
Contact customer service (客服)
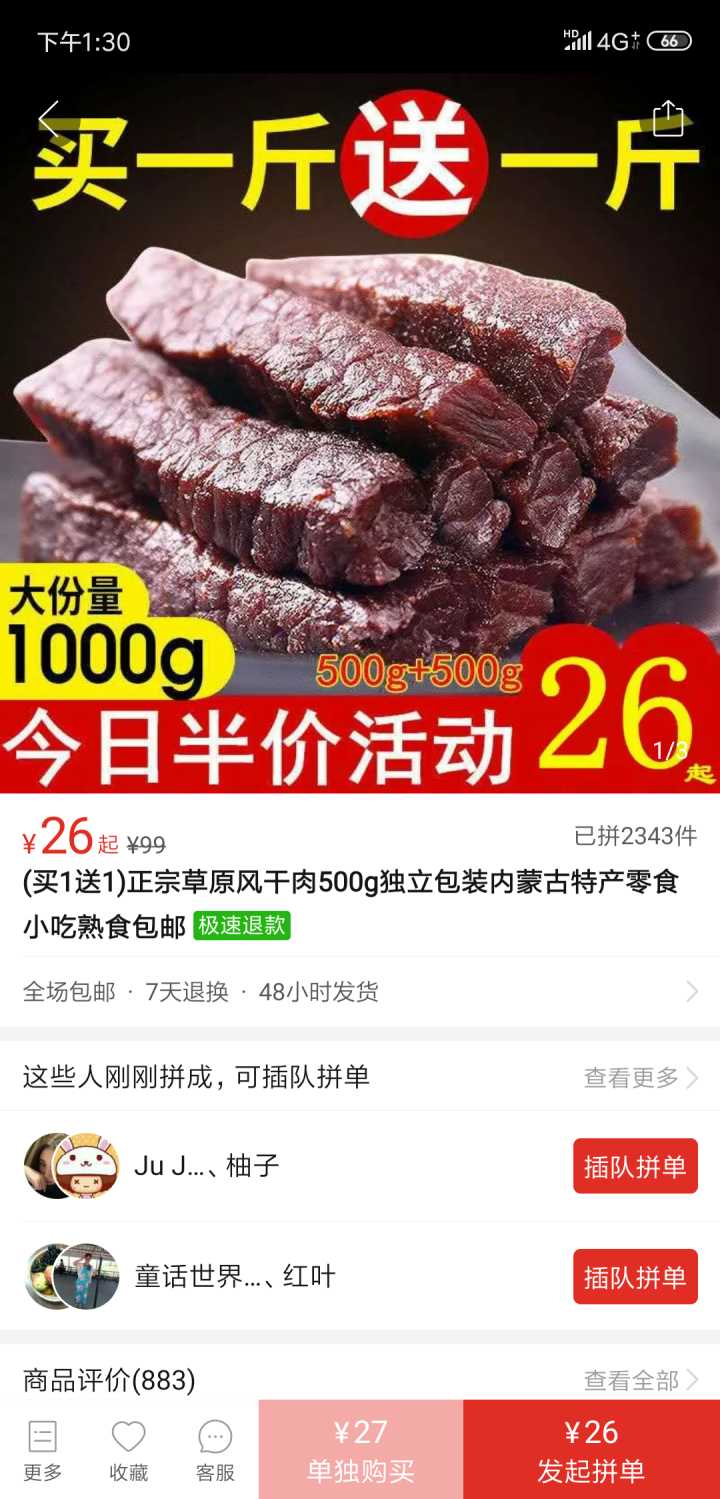[x=215, y=1450]
